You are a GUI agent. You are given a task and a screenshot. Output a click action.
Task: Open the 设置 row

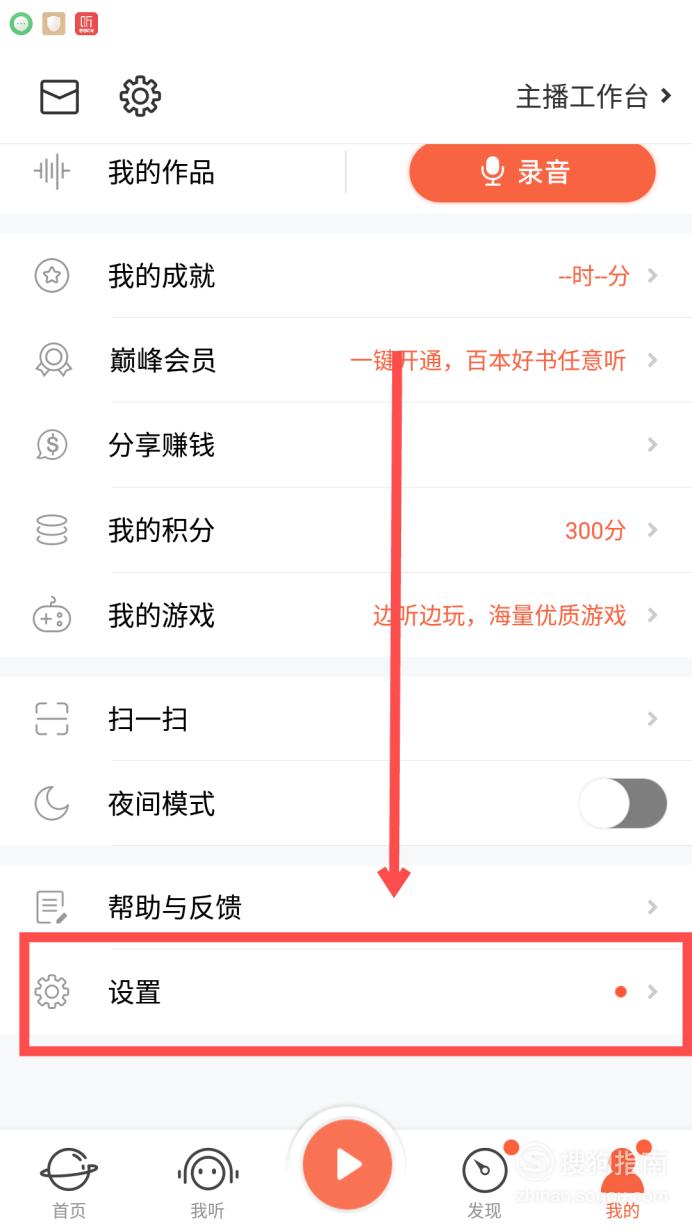[x=346, y=992]
